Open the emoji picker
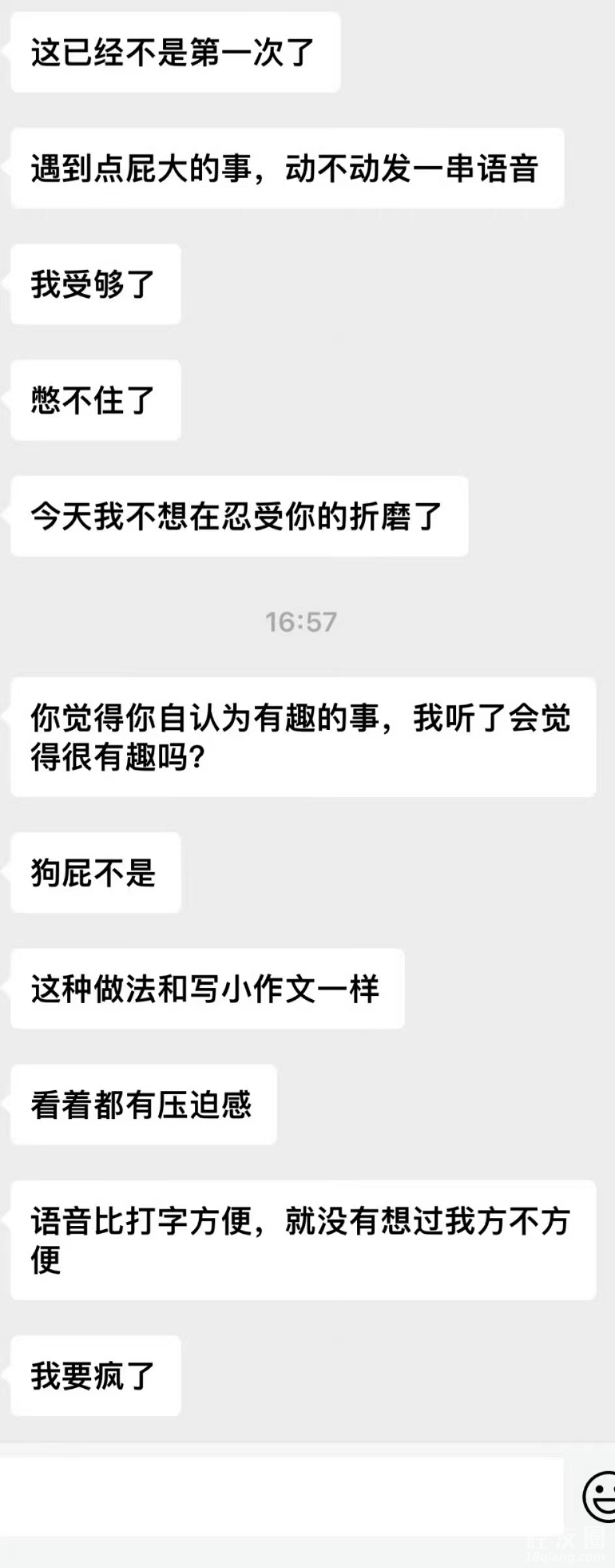 pos(599,1496)
